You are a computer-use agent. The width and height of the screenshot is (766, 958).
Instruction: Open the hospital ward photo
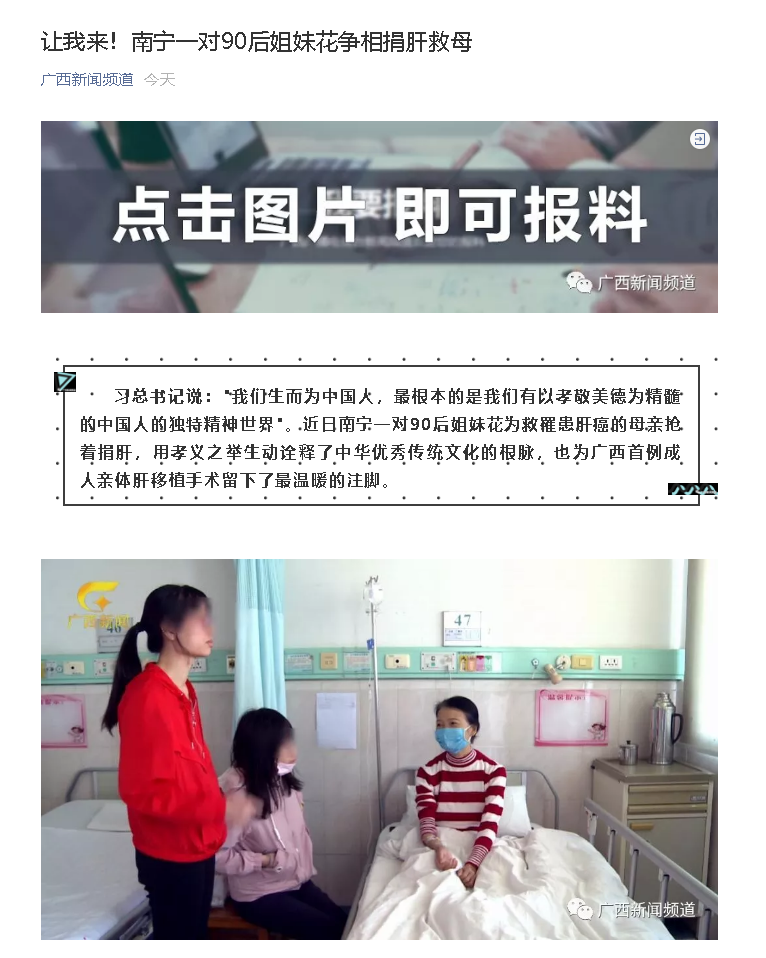click(x=379, y=748)
